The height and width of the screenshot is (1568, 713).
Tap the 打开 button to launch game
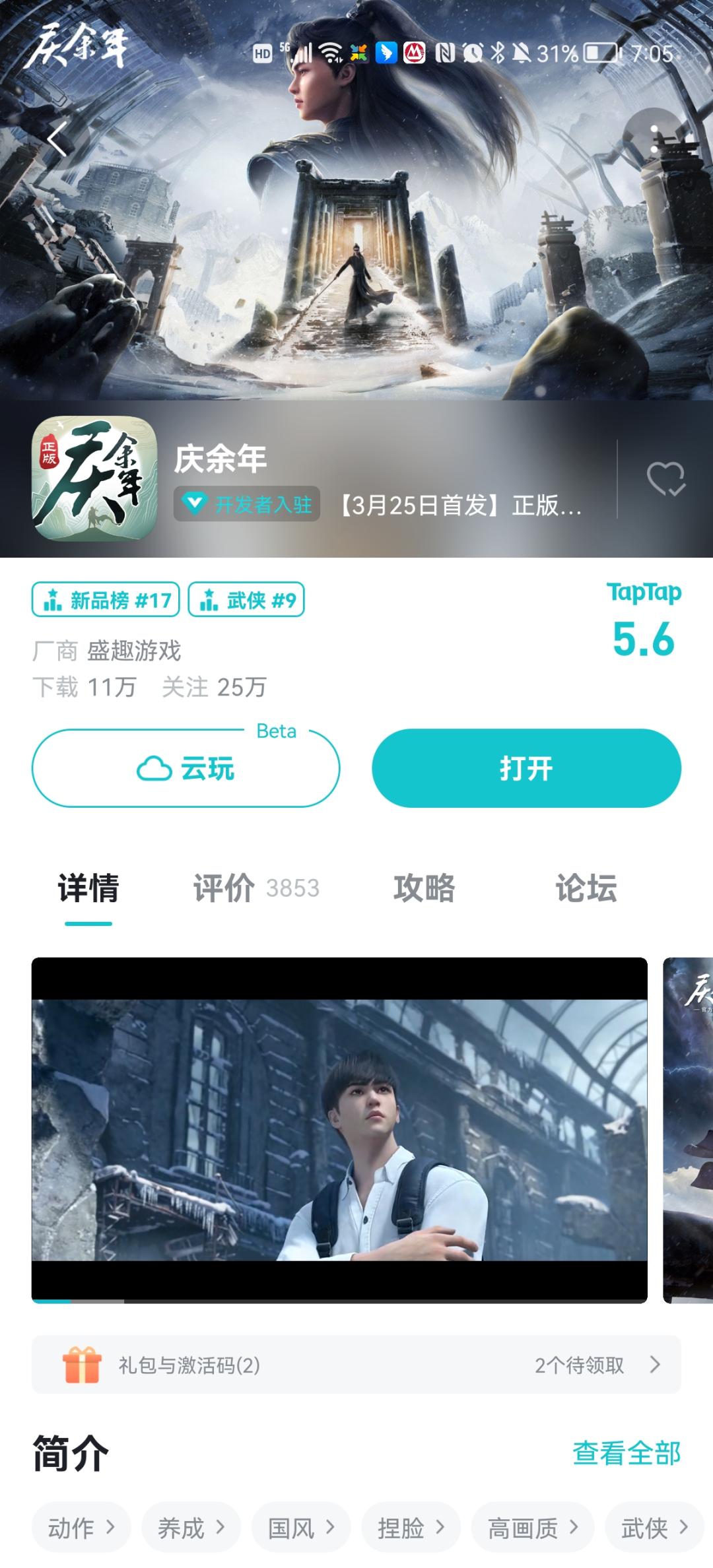526,768
